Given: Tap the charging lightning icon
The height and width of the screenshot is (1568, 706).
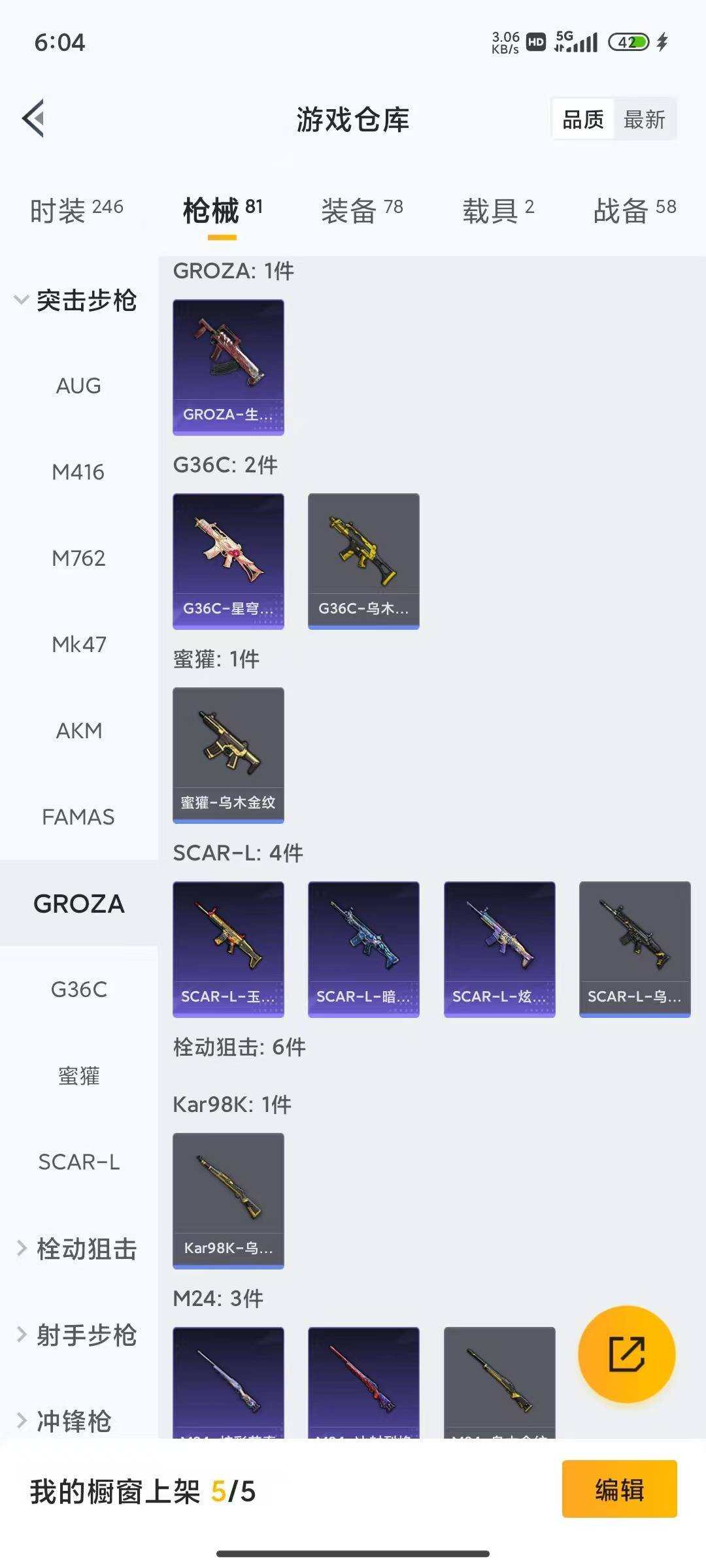Looking at the screenshot, I should pyautogui.click(x=663, y=41).
